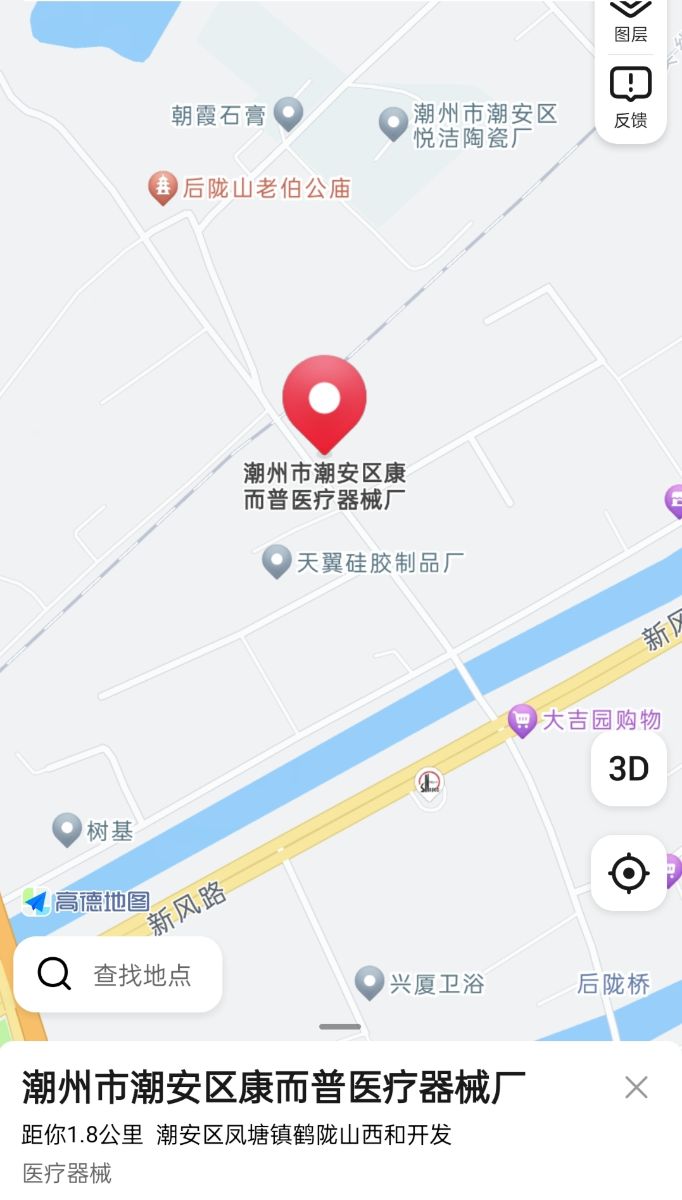Screen dimensions: 682x1200
Task: Tap the gas station marker on 新风路
Action: pos(429,783)
